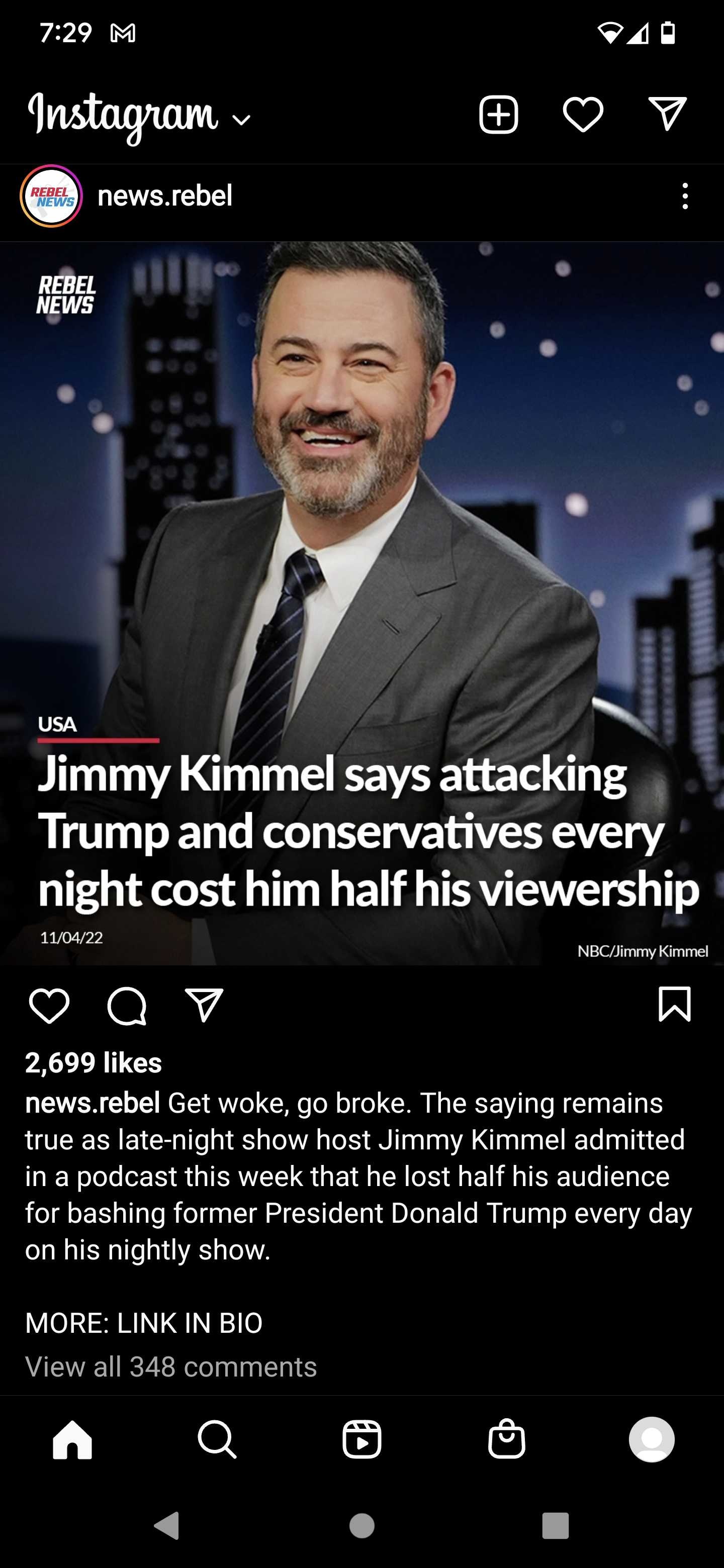Bookmark the news.rebel post
The image size is (724, 1568).
click(675, 1004)
